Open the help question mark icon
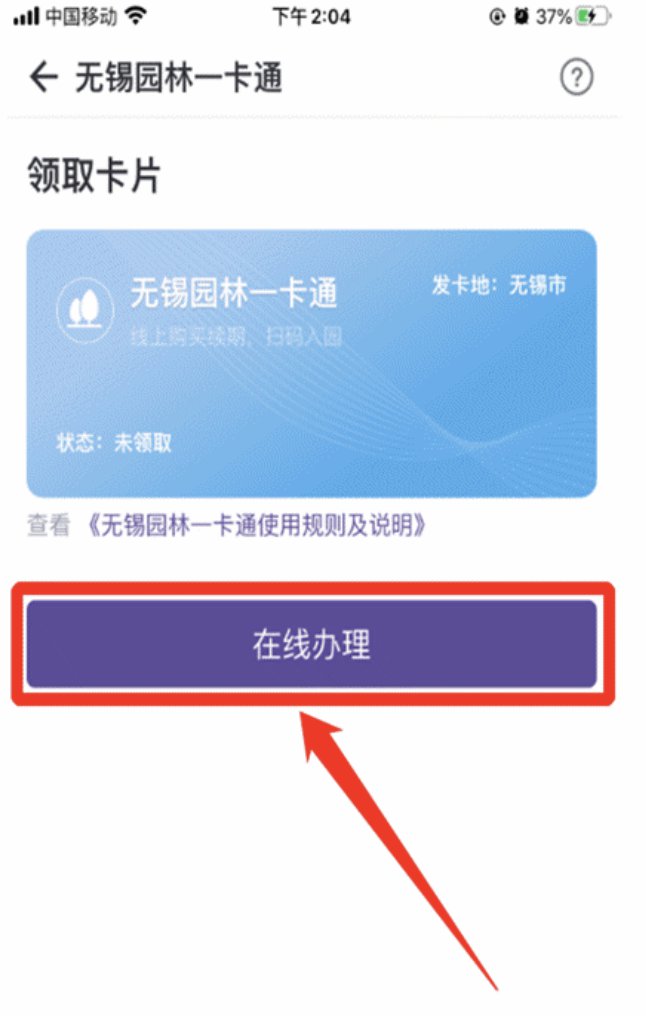The width and height of the screenshot is (646, 1016). (x=576, y=77)
